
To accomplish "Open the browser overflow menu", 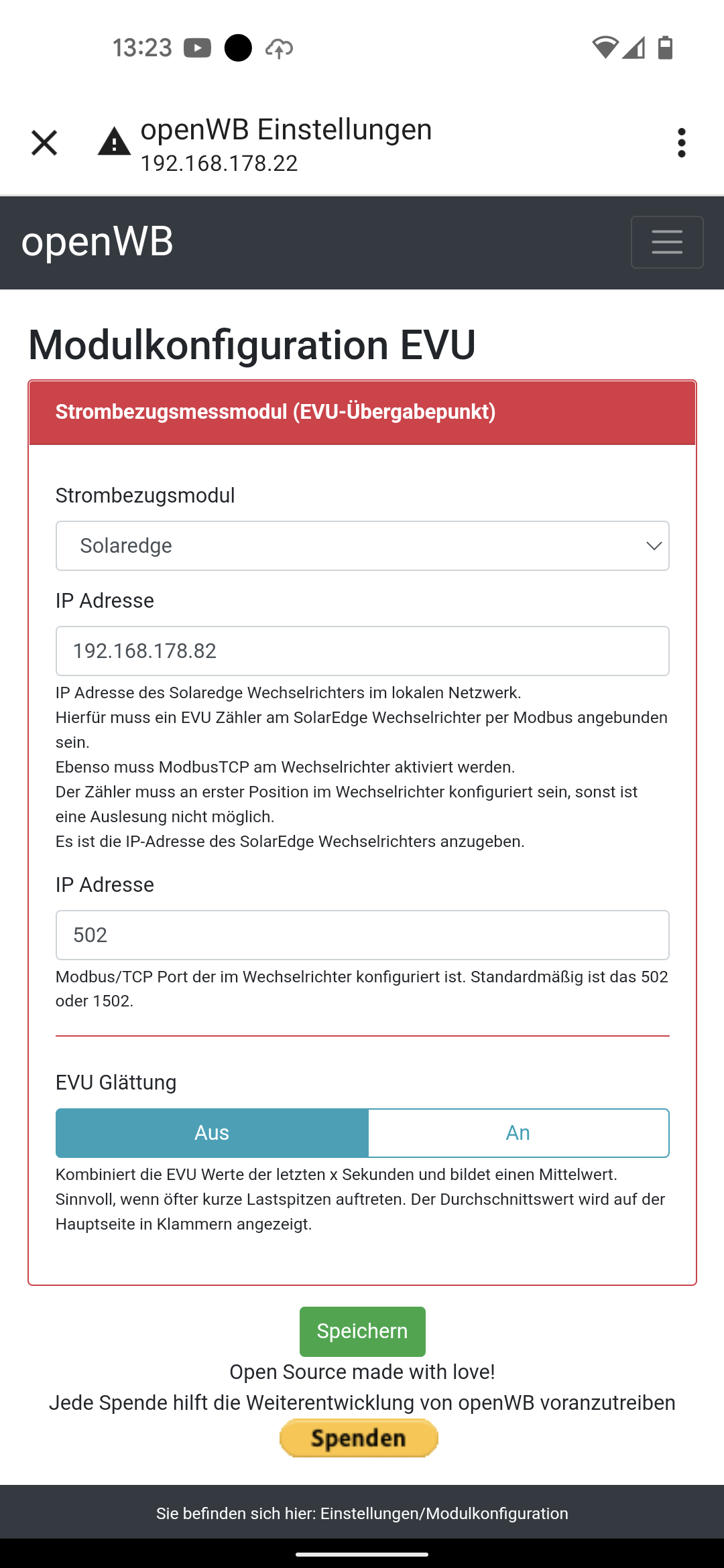I will 681,143.
